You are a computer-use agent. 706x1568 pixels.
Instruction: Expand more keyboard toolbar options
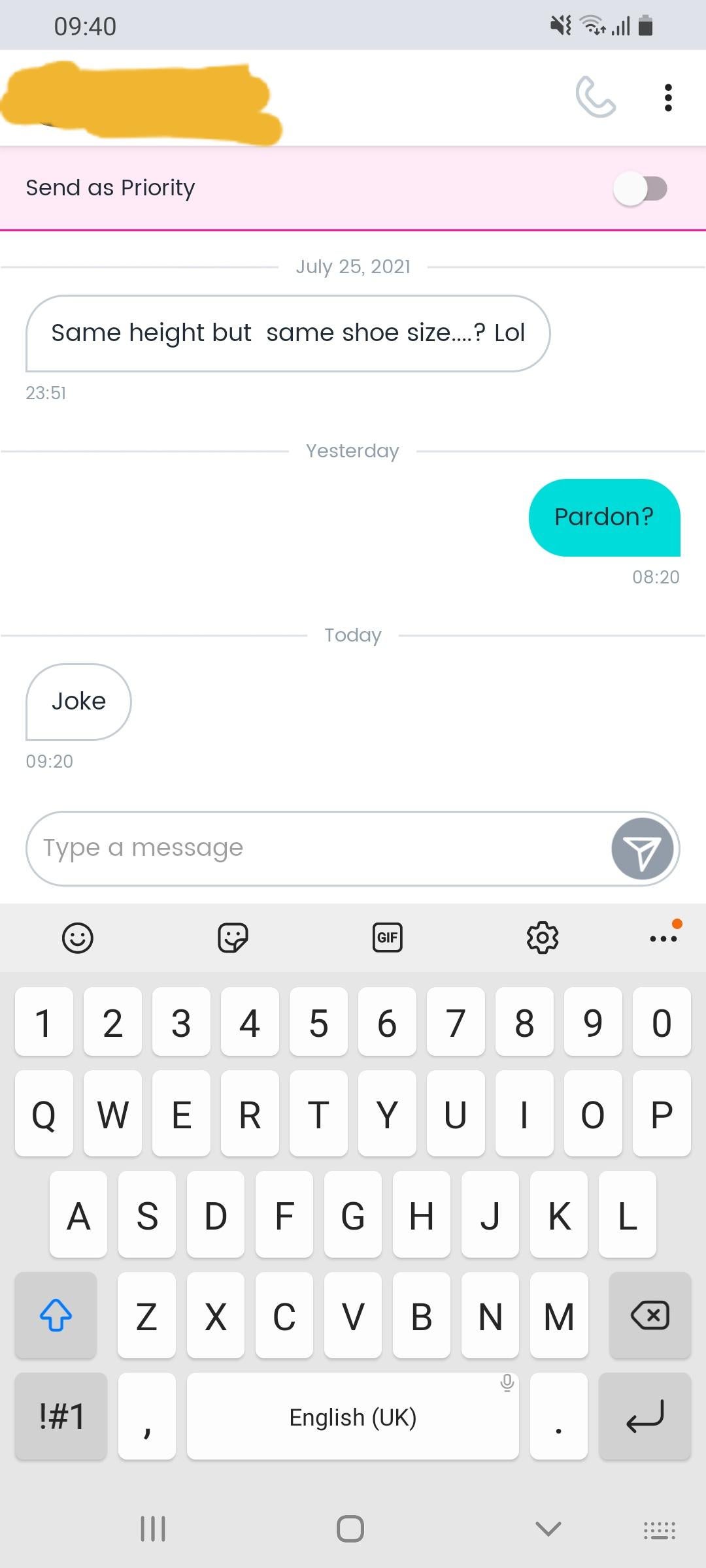coord(663,938)
